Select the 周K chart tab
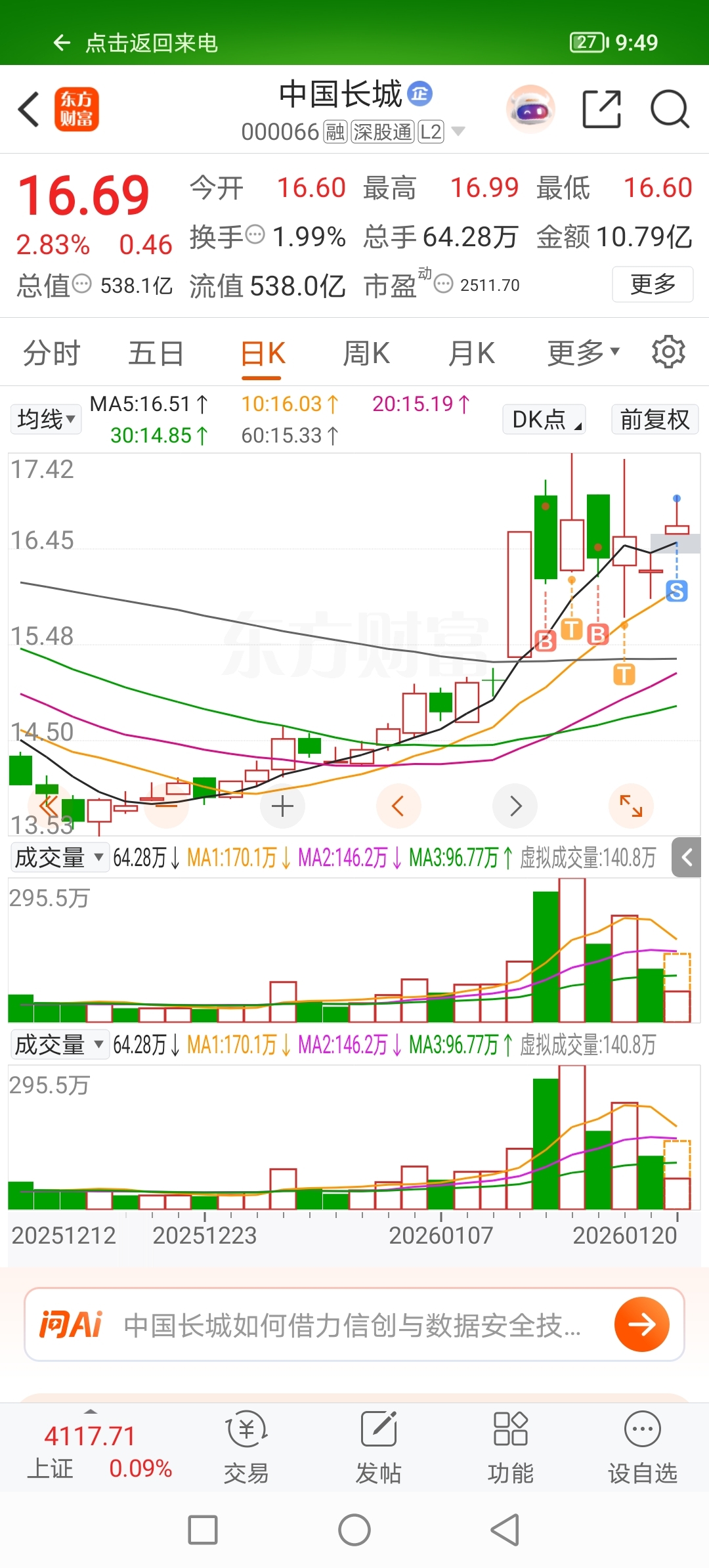This screenshot has width=709, height=1568. click(x=366, y=353)
